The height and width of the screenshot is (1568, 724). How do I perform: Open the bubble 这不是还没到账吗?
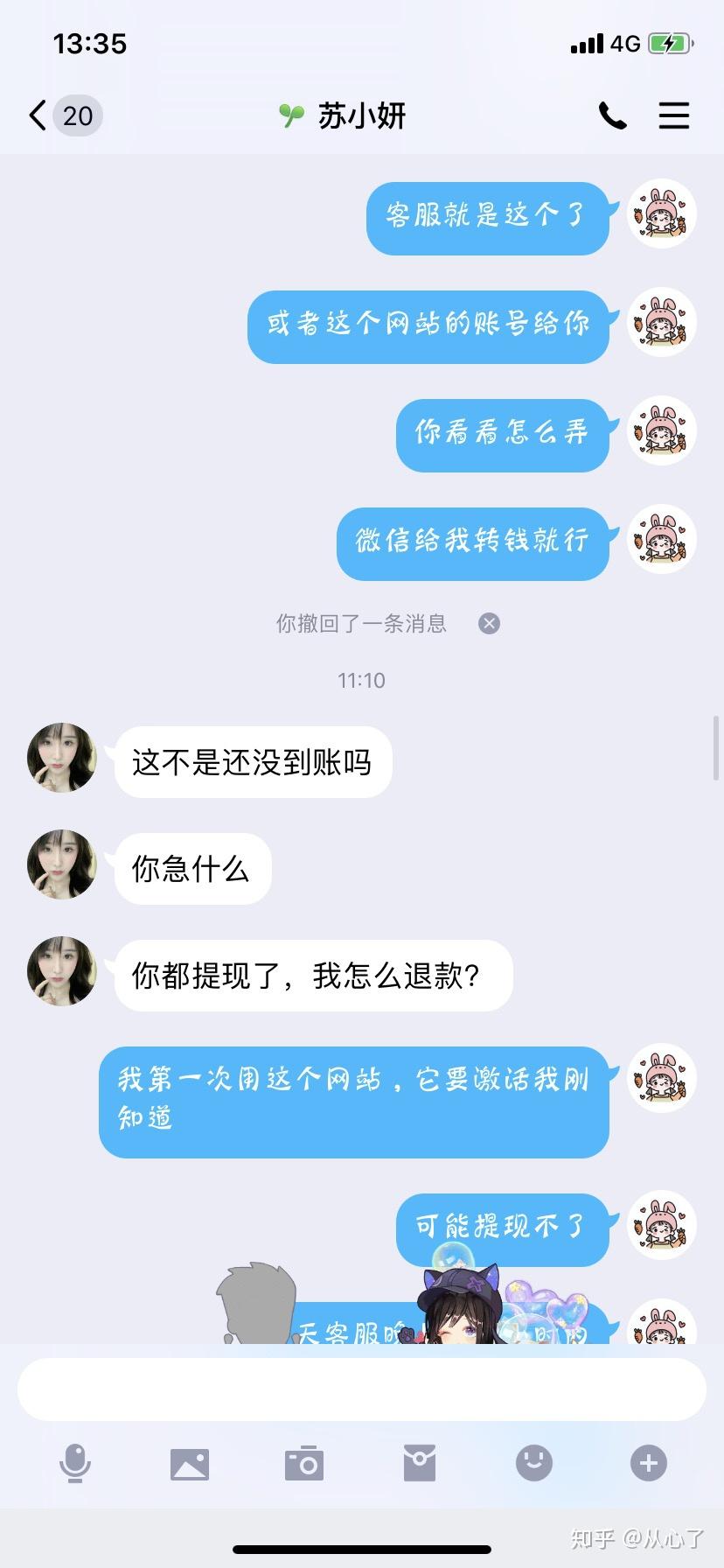(x=252, y=762)
